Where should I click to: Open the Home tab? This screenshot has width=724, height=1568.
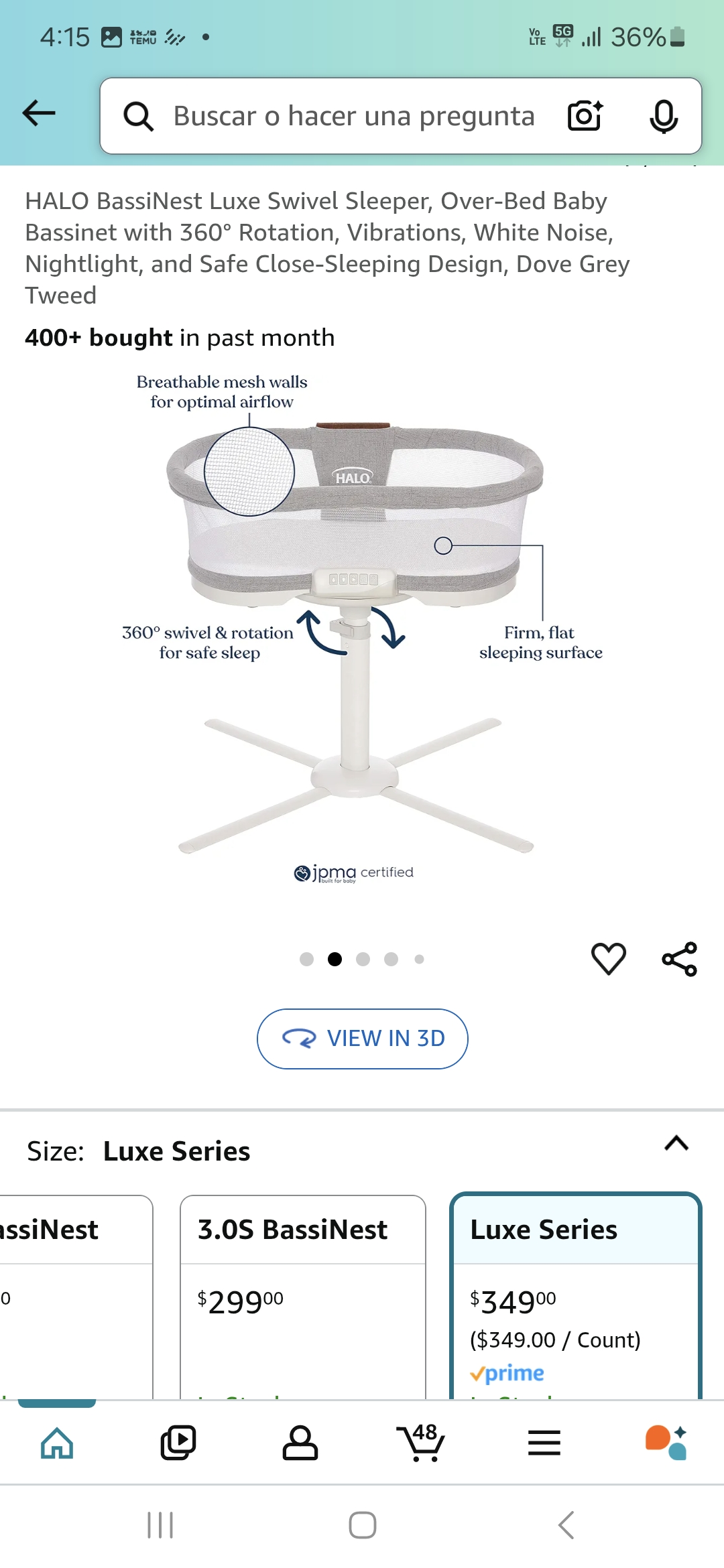(x=57, y=1442)
